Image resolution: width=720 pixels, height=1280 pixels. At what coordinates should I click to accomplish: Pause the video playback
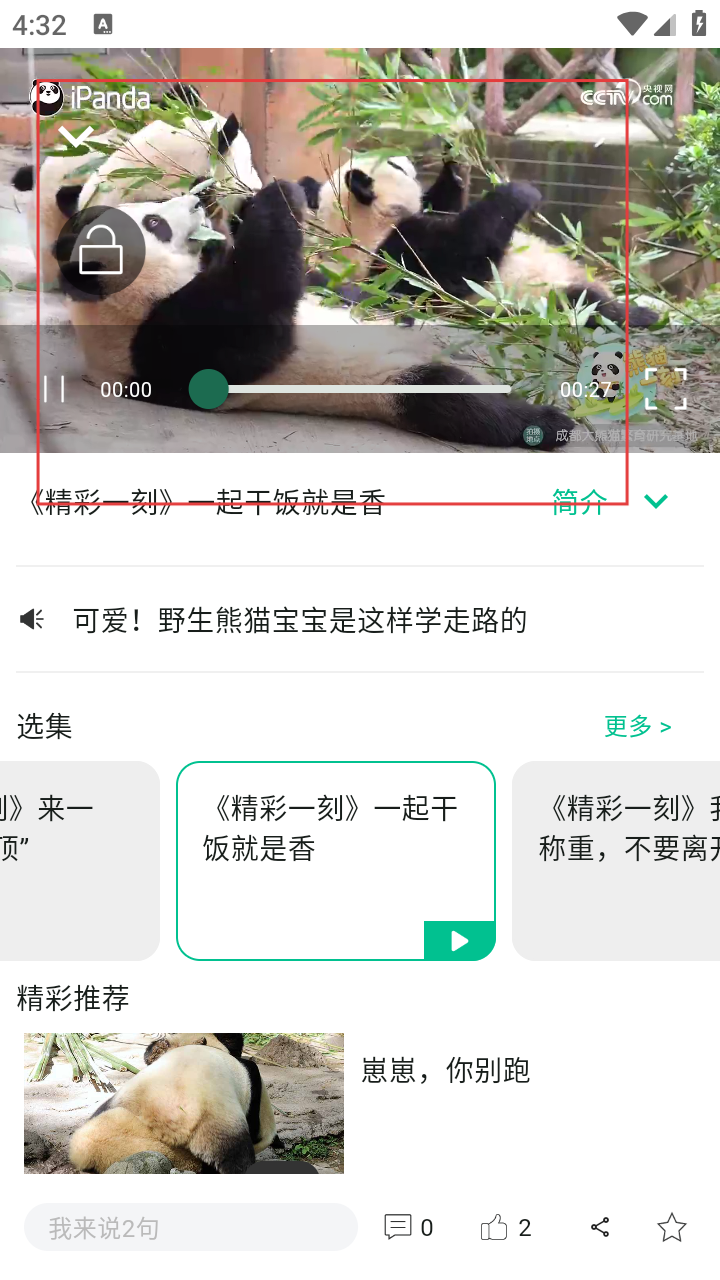pyautogui.click(x=54, y=389)
